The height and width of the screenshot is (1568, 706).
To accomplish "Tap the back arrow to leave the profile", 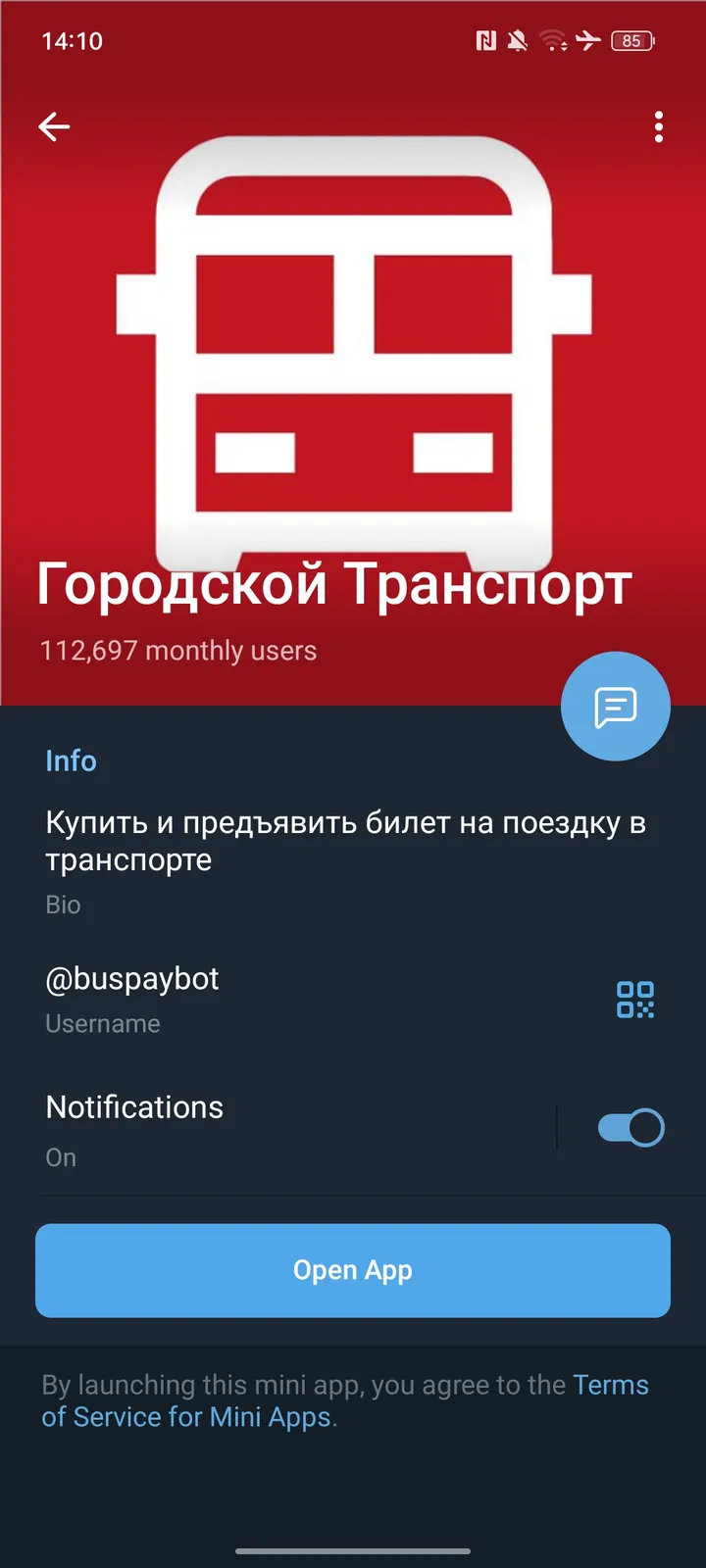I will pos(55,126).
